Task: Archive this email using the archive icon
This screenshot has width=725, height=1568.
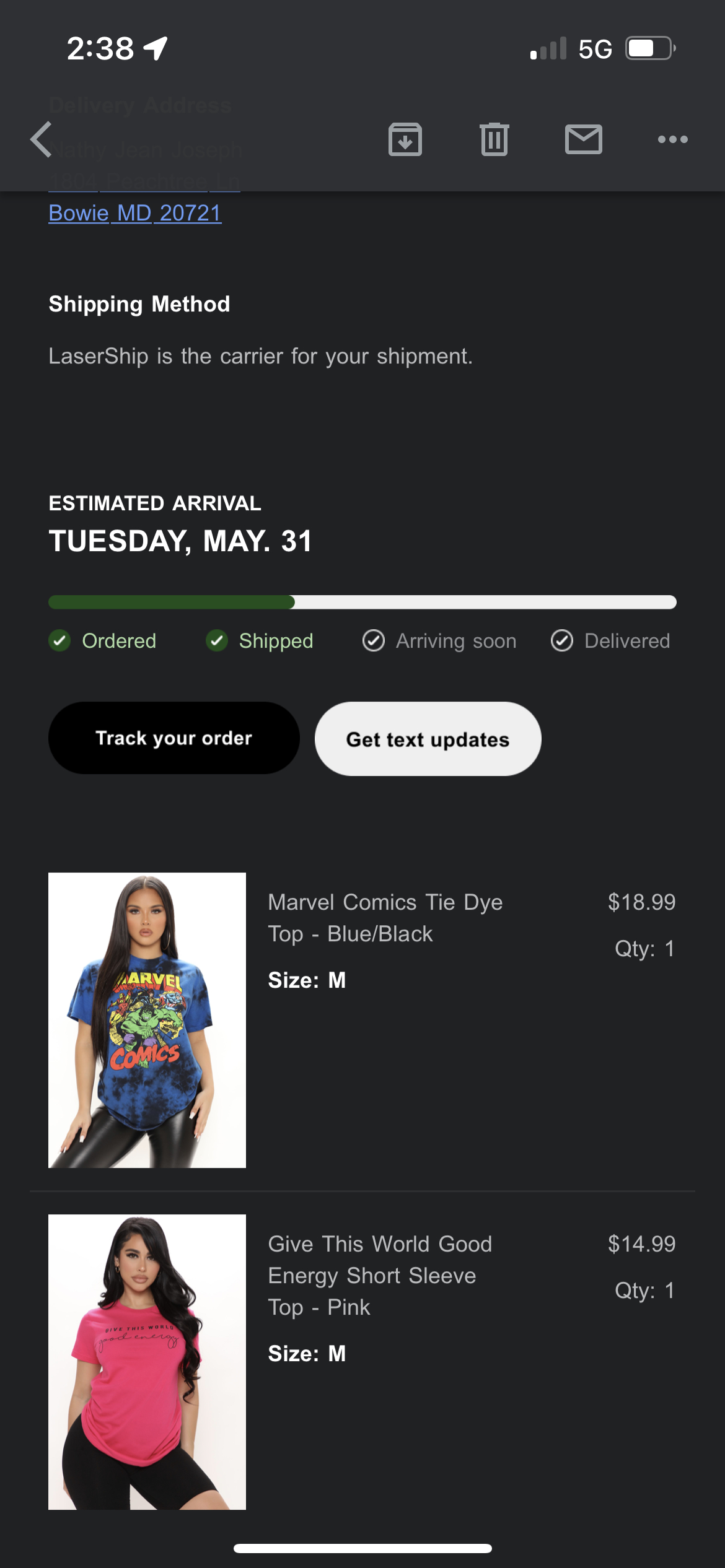Action: point(405,139)
